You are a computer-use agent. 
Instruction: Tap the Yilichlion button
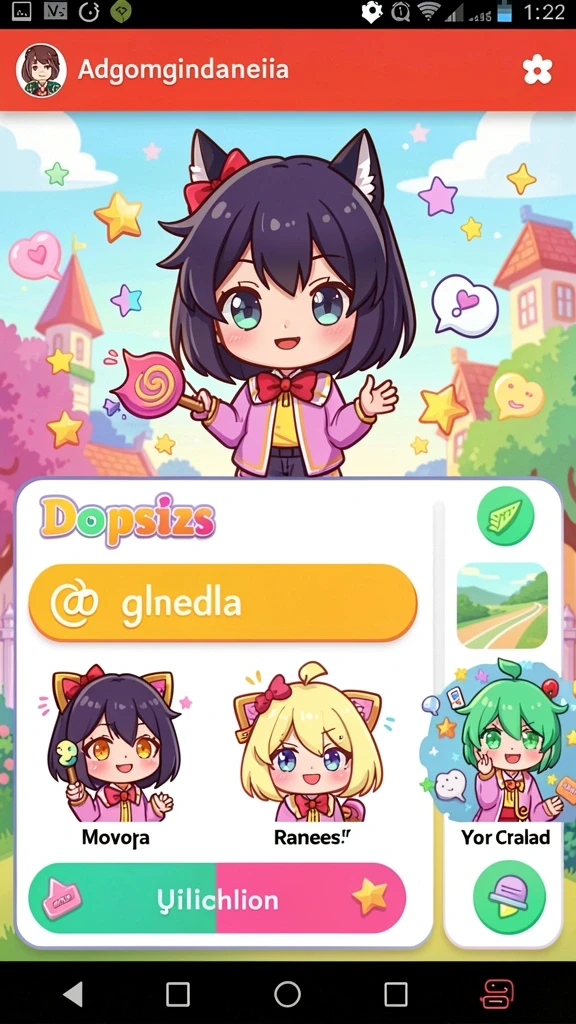click(217, 901)
